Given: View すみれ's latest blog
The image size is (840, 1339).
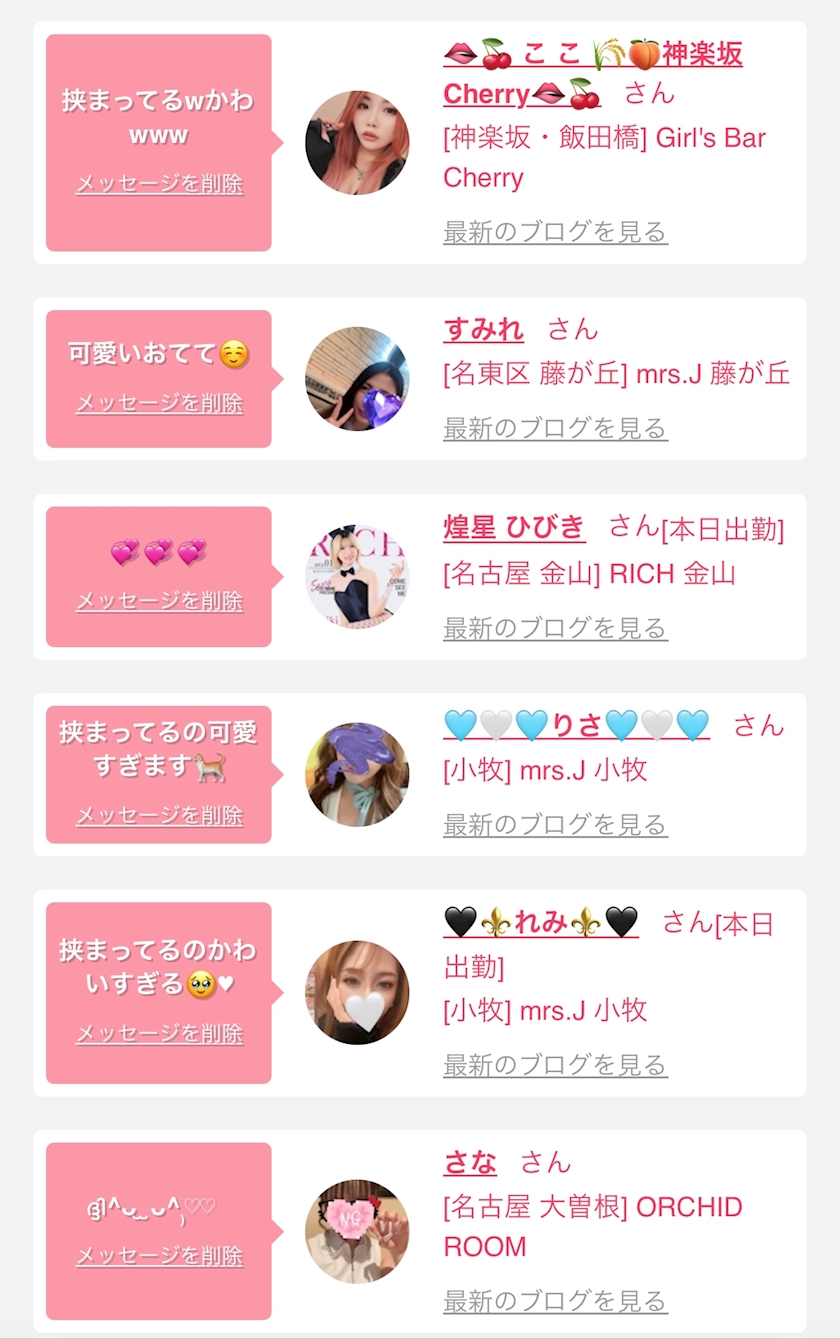Looking at the screenshot, I should point(555,428).
